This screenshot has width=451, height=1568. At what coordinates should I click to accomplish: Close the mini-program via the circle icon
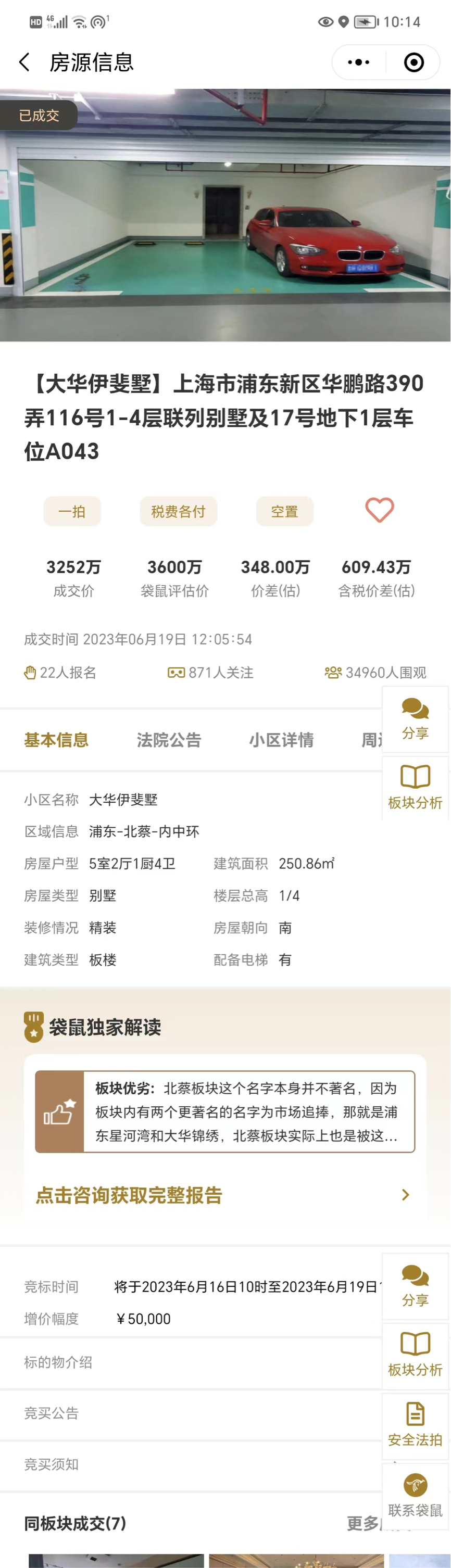(x=414, y=62)
